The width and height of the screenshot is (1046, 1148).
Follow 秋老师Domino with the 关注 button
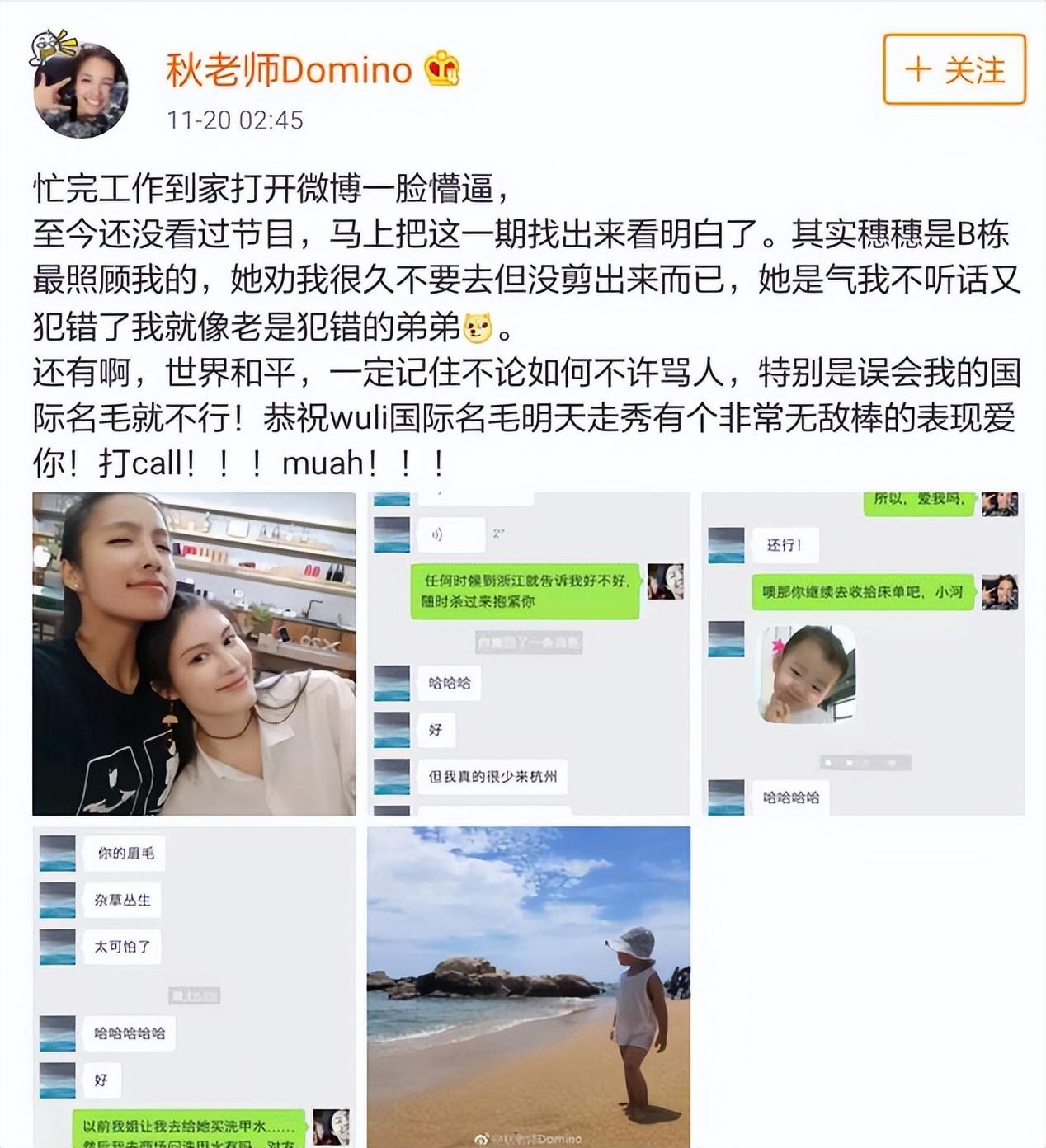954,70
